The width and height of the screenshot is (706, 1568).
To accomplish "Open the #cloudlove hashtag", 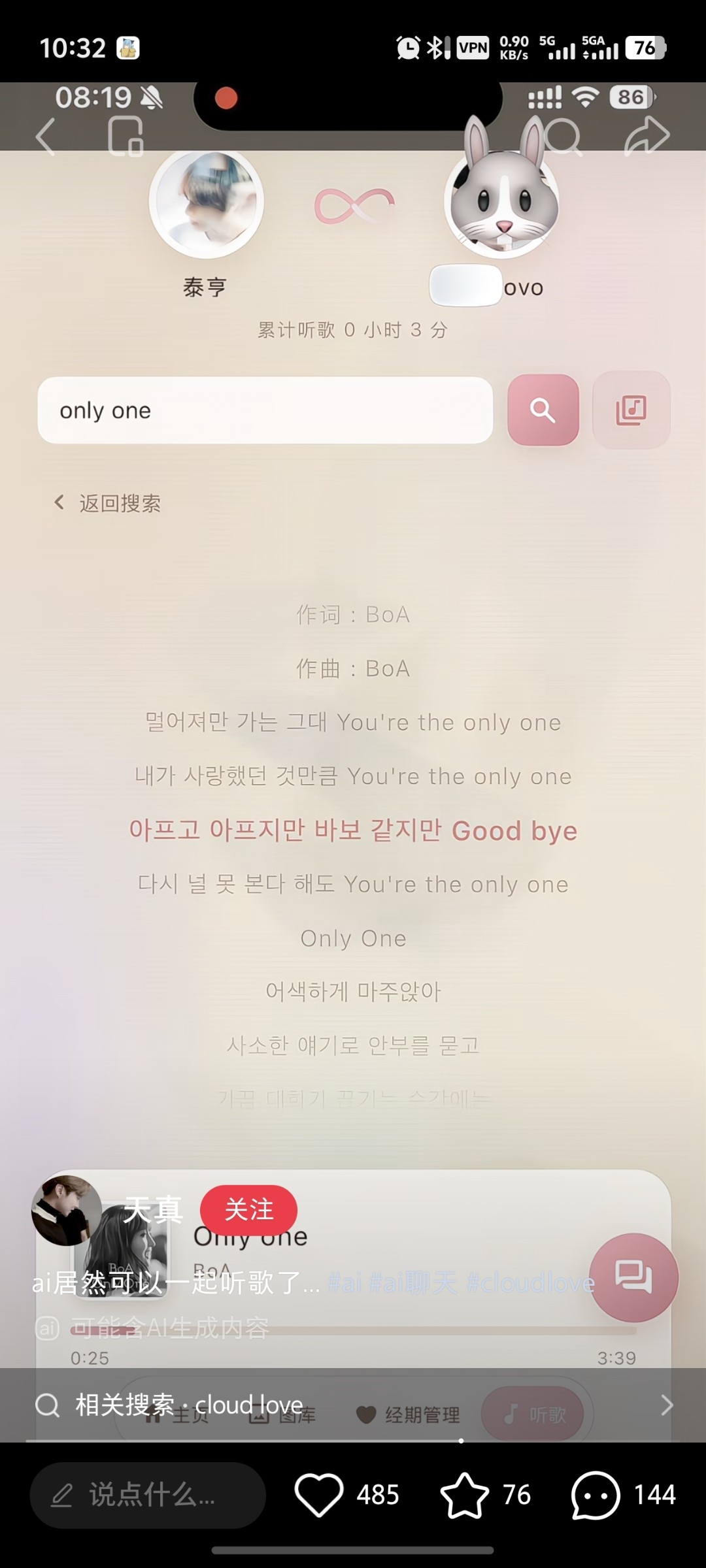I will coord(530,1283).
